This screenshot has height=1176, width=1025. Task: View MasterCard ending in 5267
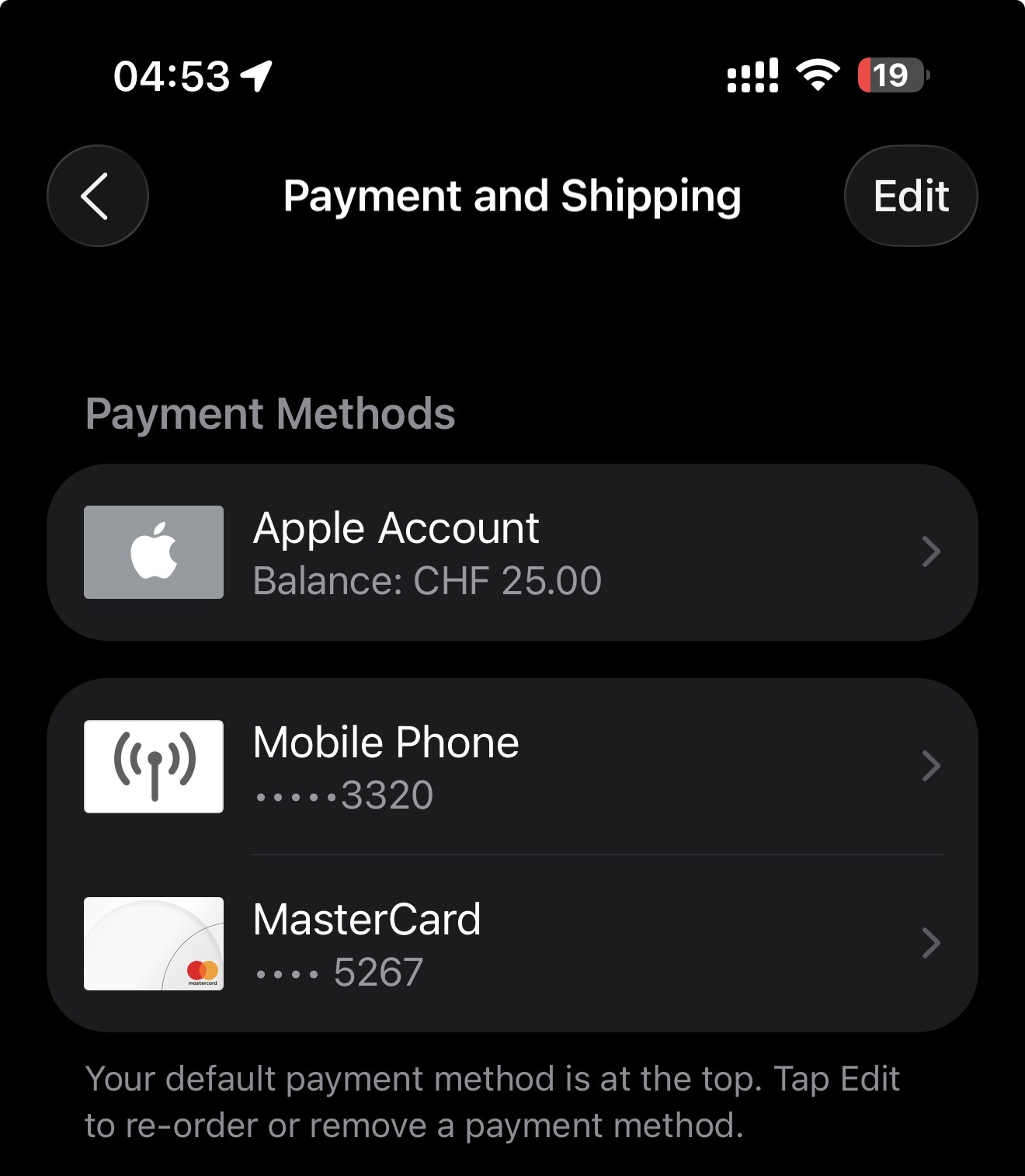coord(511,944)
